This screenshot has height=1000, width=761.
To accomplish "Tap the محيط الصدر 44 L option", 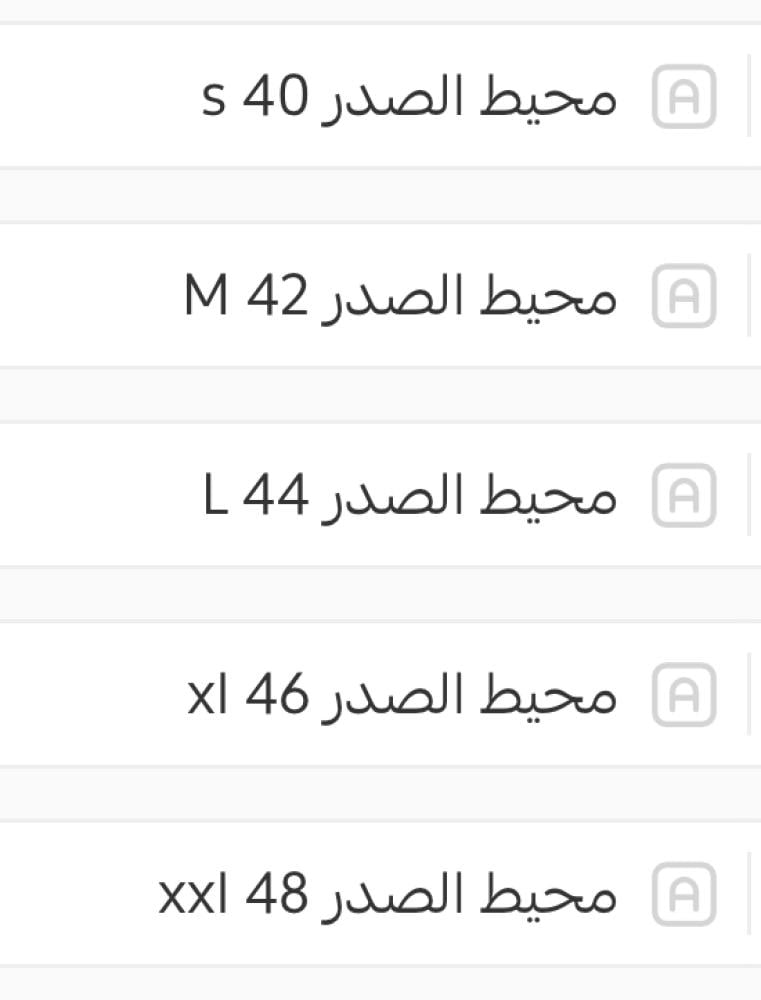I will (410, 496).
